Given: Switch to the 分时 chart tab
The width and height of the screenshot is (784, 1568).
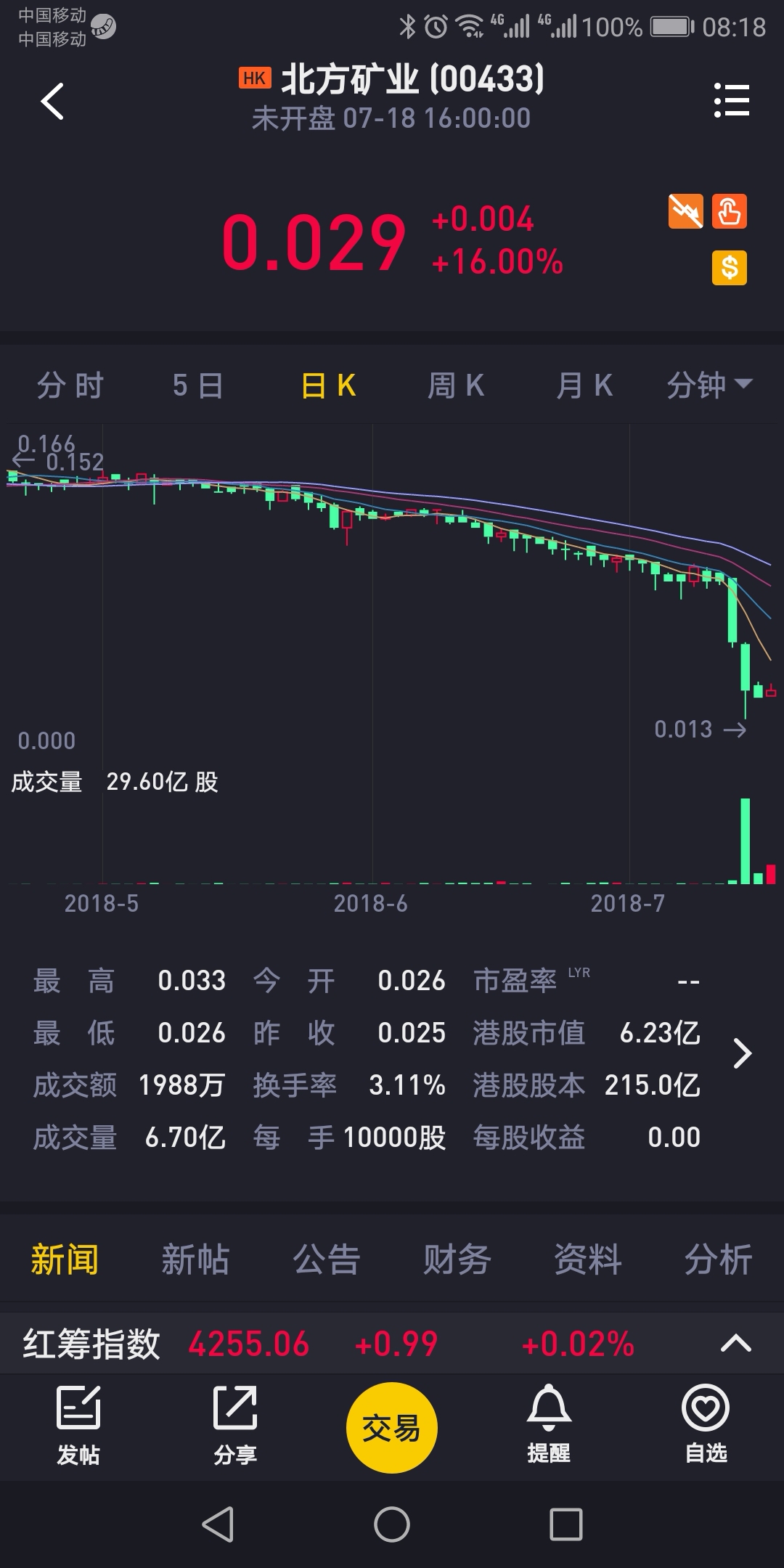Looking at the screenshot, I should pyautogui.click(x=70, y=385).
